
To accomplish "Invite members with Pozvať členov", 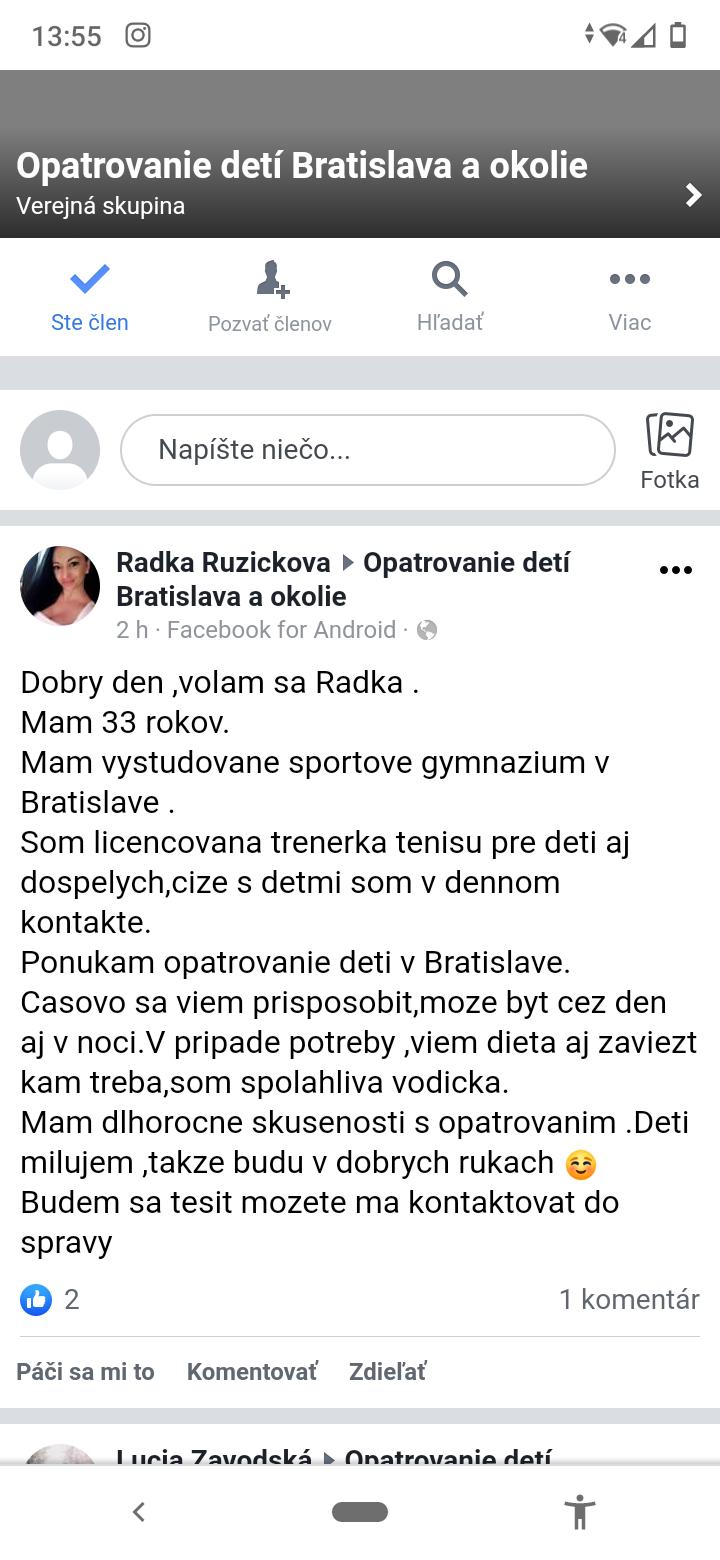I will pyautogui.click(x=270, y=297).
